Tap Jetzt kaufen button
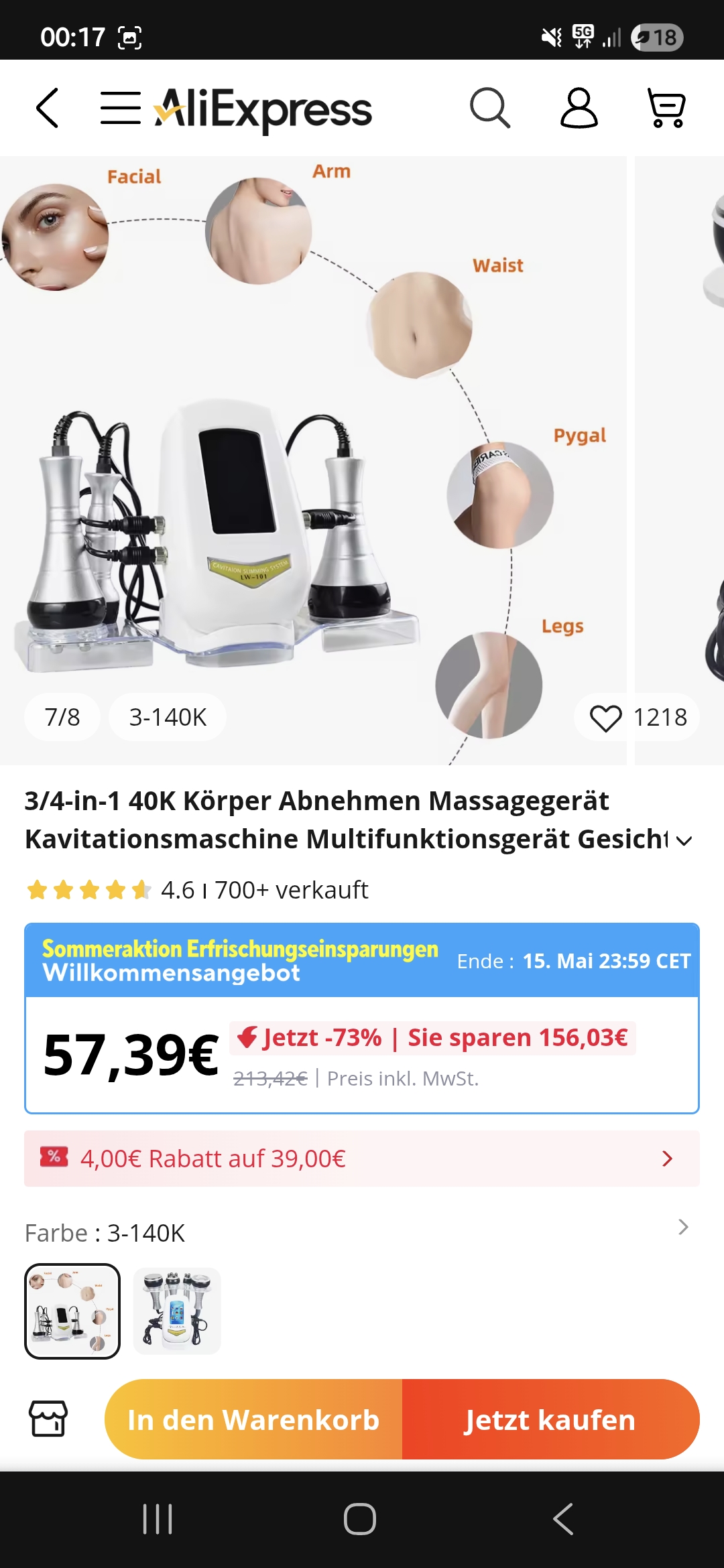 click(551, 1419)
